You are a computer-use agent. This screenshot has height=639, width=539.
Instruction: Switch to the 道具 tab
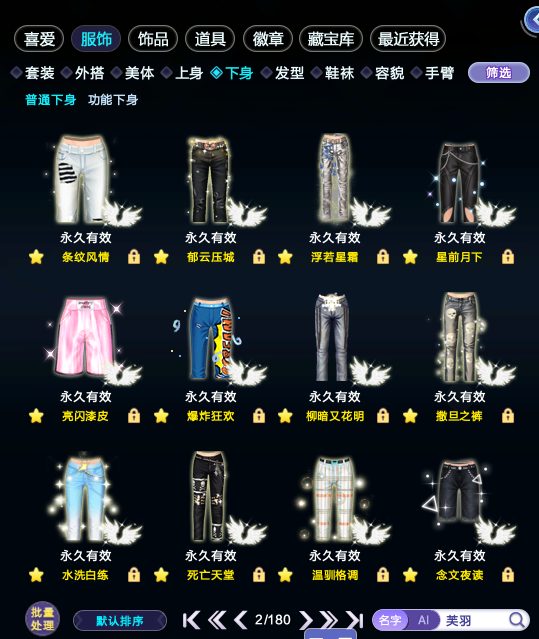click(210, 39)
